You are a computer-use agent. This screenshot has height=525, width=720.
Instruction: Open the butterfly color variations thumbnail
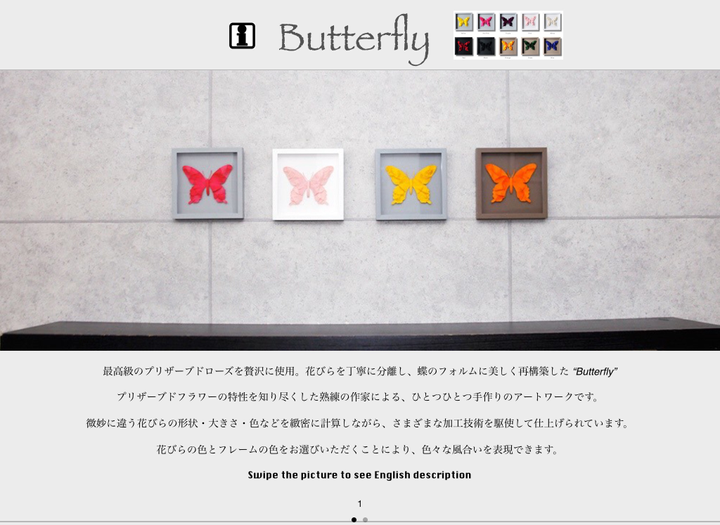(508, 35)
